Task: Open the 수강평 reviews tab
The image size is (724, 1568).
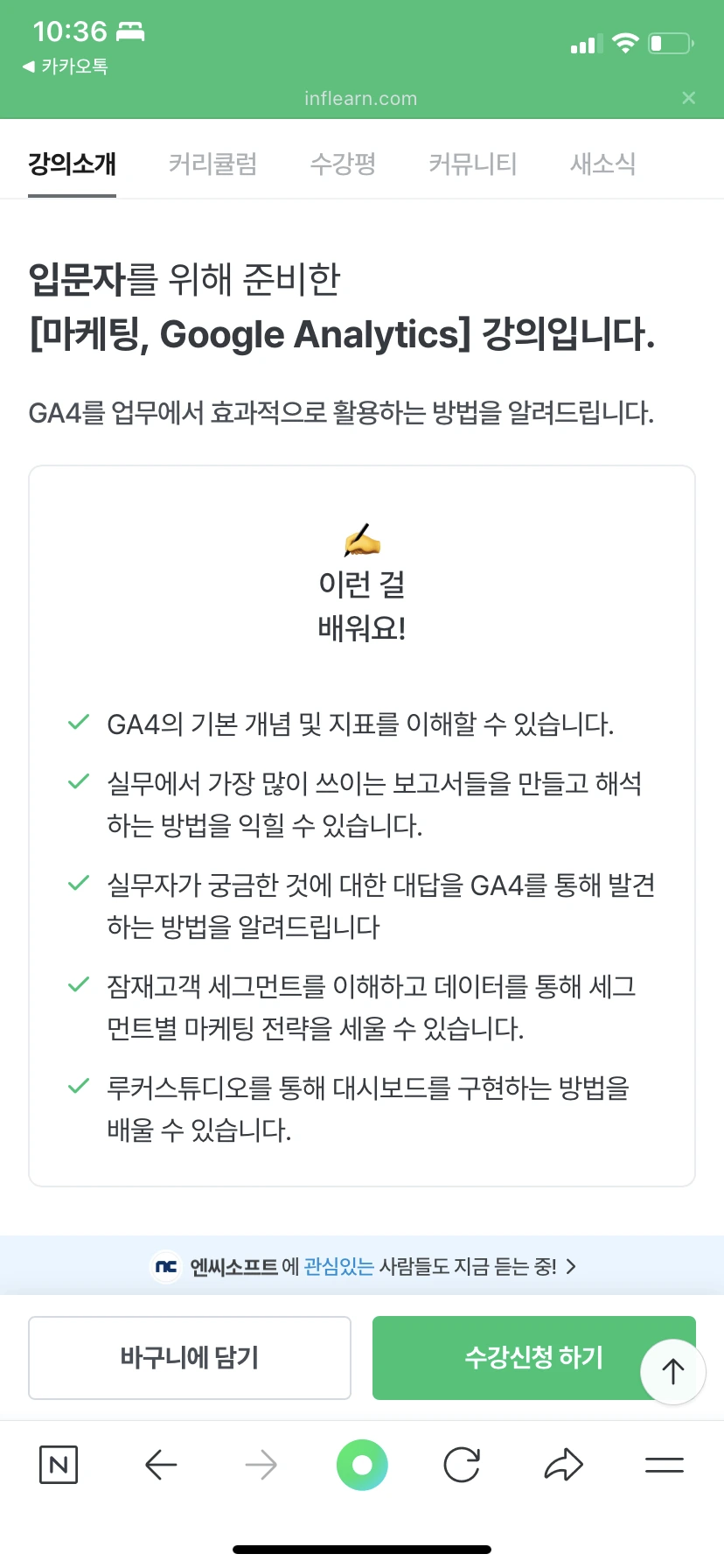Action: pos(343,164)
